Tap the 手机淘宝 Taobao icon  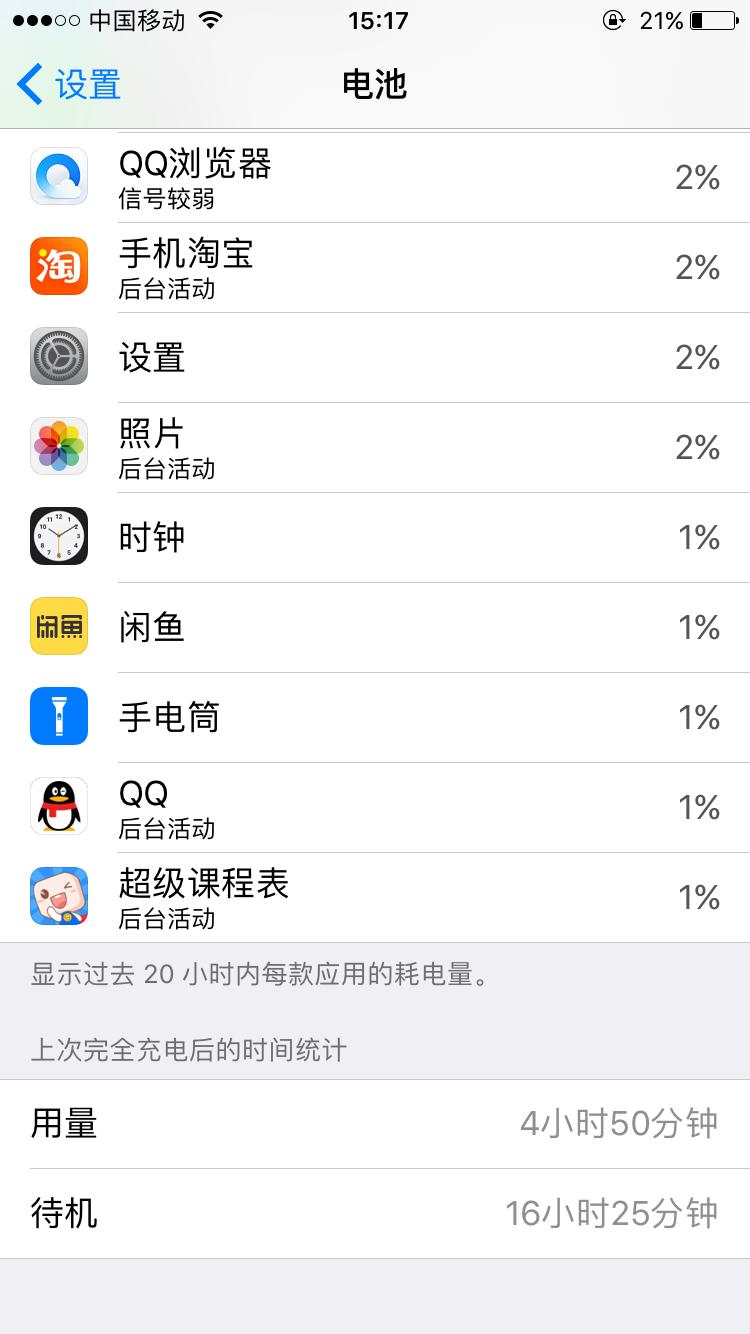click(x=58, y=266)
